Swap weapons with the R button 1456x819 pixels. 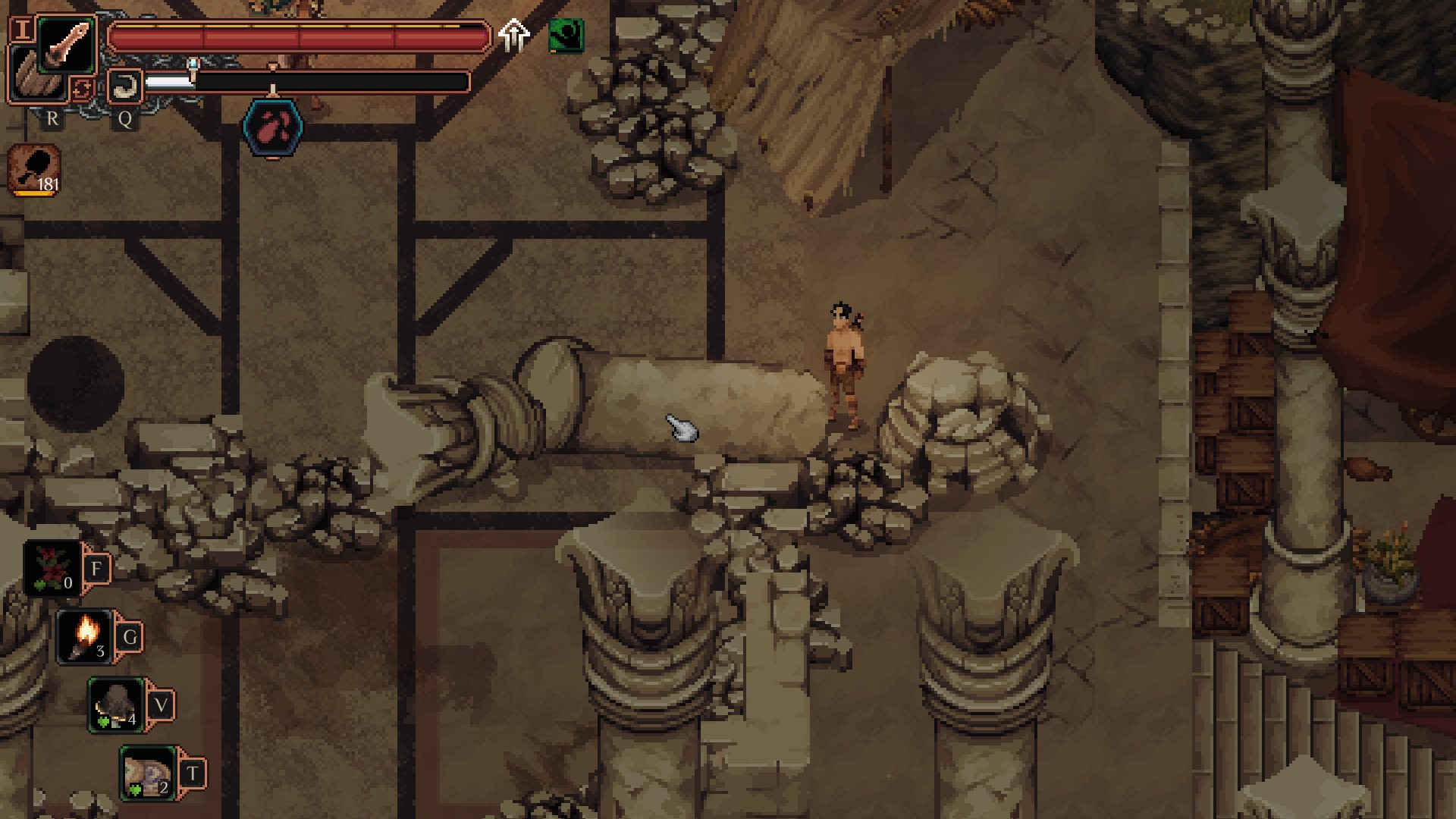click(x=82, y=89)
